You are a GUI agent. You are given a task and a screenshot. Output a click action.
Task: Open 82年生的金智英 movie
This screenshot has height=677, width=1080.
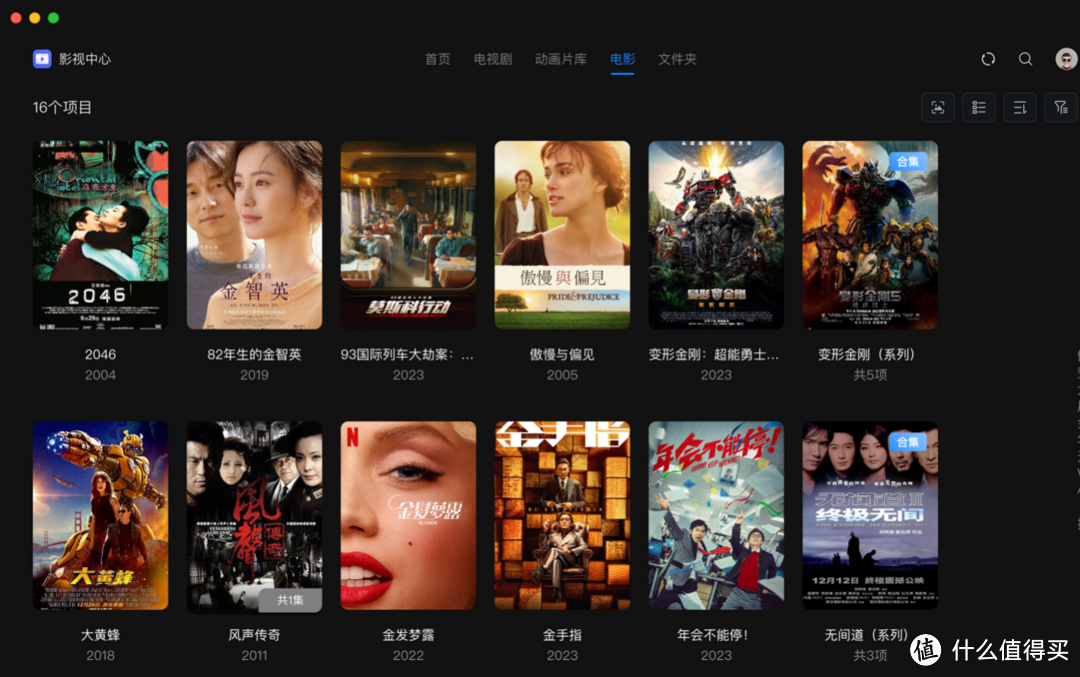(x=254, y=235)
